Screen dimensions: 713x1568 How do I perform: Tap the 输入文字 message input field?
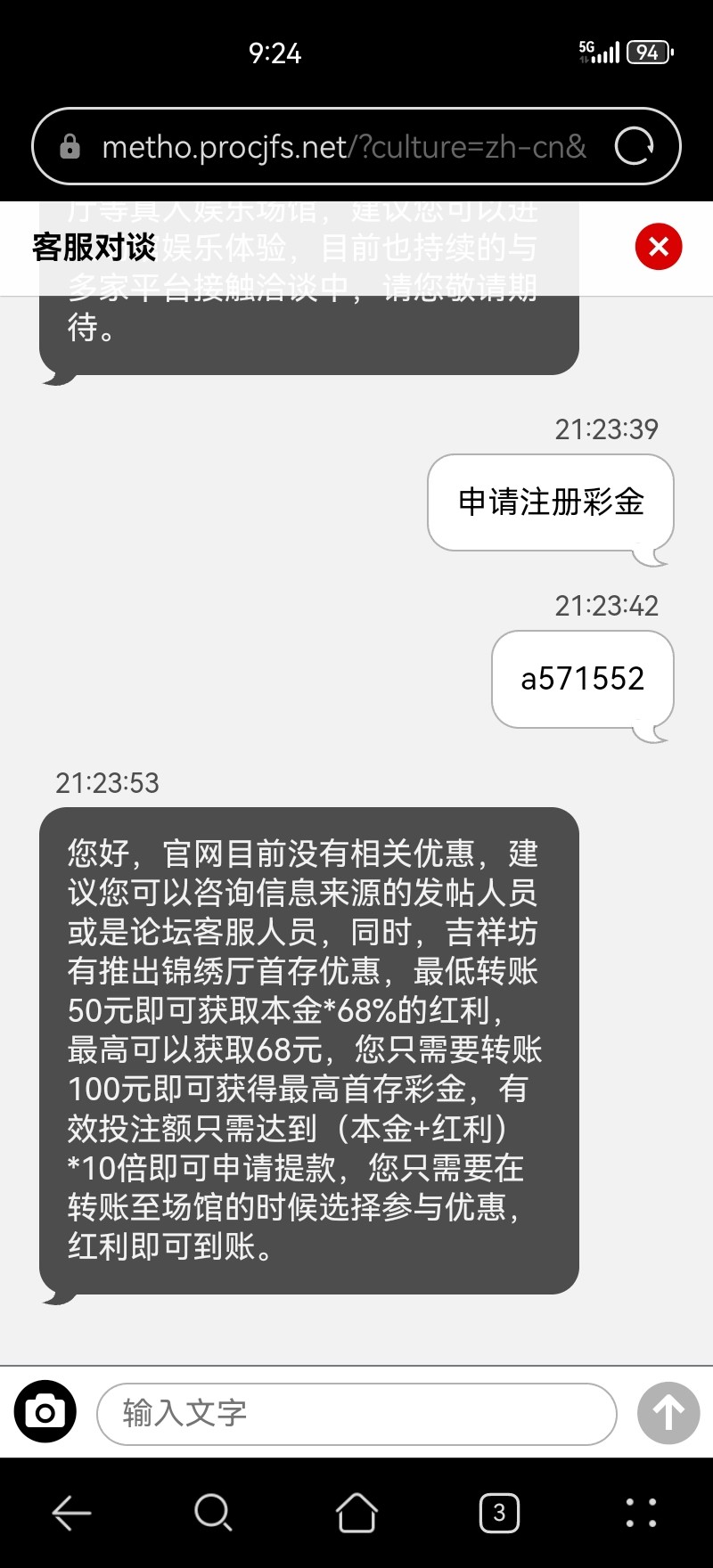tap(356, 1413)
